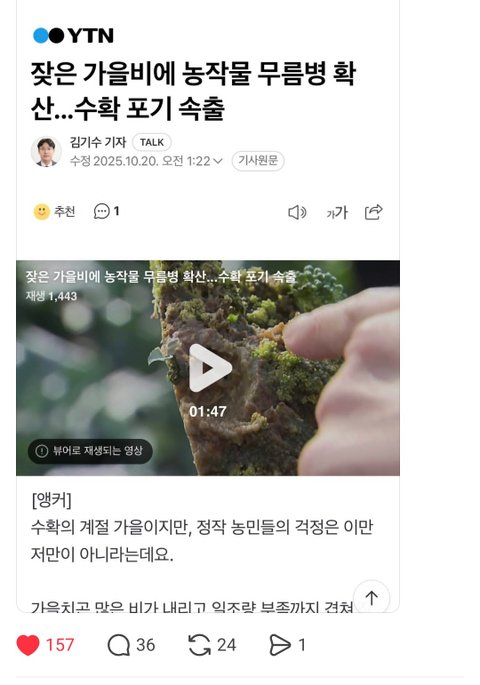Image resolution: width=480 pixels, height=685 pixels.
Task: Recommend the article with 추천 smiley
Action: (54, 212)
